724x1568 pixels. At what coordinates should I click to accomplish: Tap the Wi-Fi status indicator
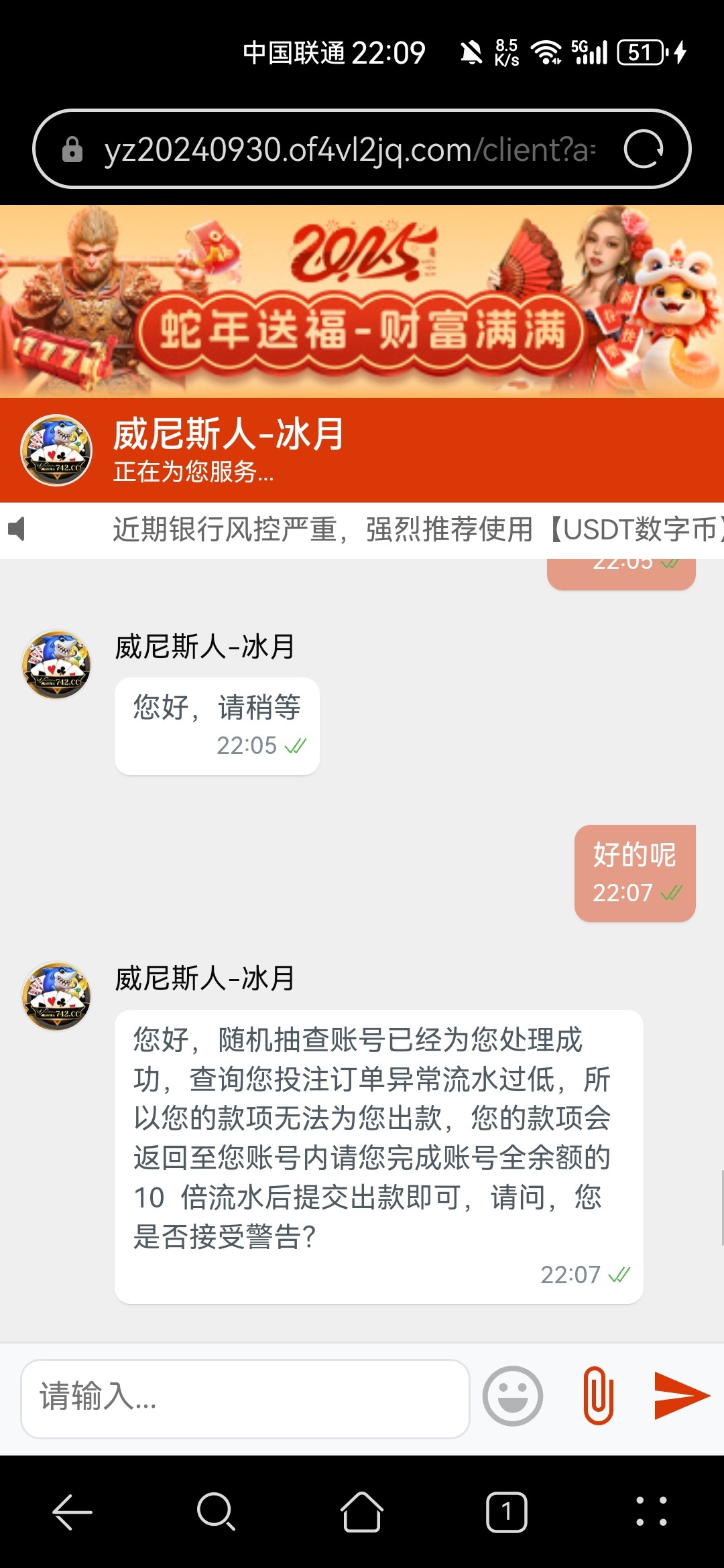pos(544,52)
